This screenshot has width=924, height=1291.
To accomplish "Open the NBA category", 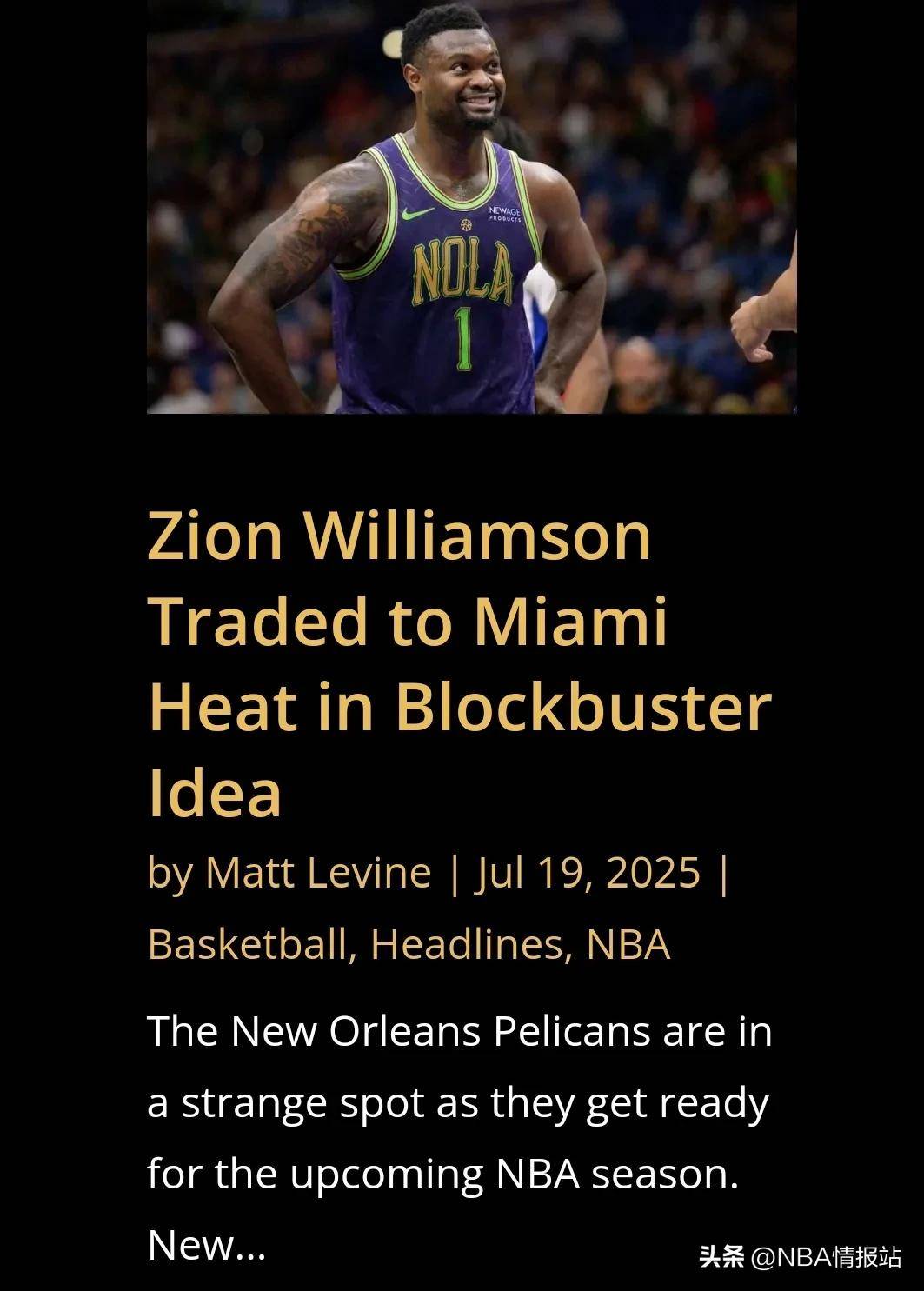I will pos(628,944).
